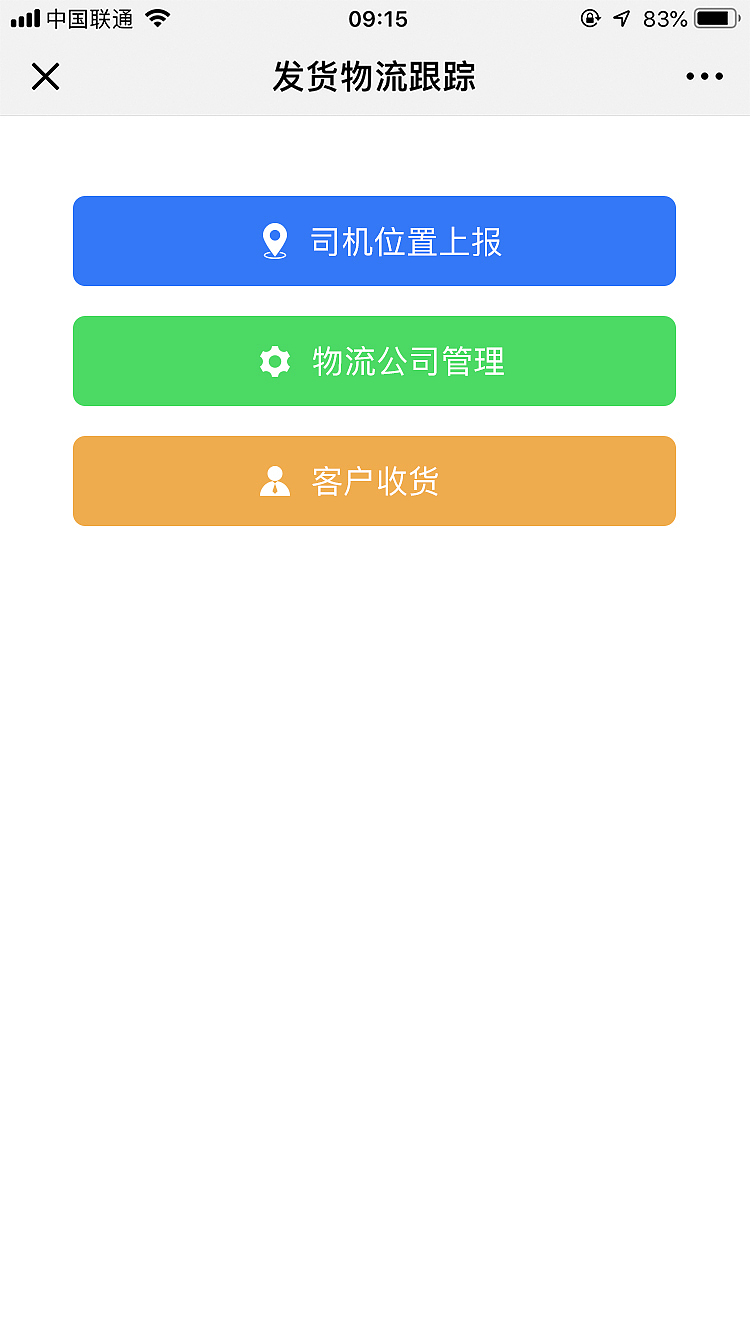This screenshot has height=1334, width=750.
Task: Click the blue 司机位置上报 button text label
Action: point(408,240)
